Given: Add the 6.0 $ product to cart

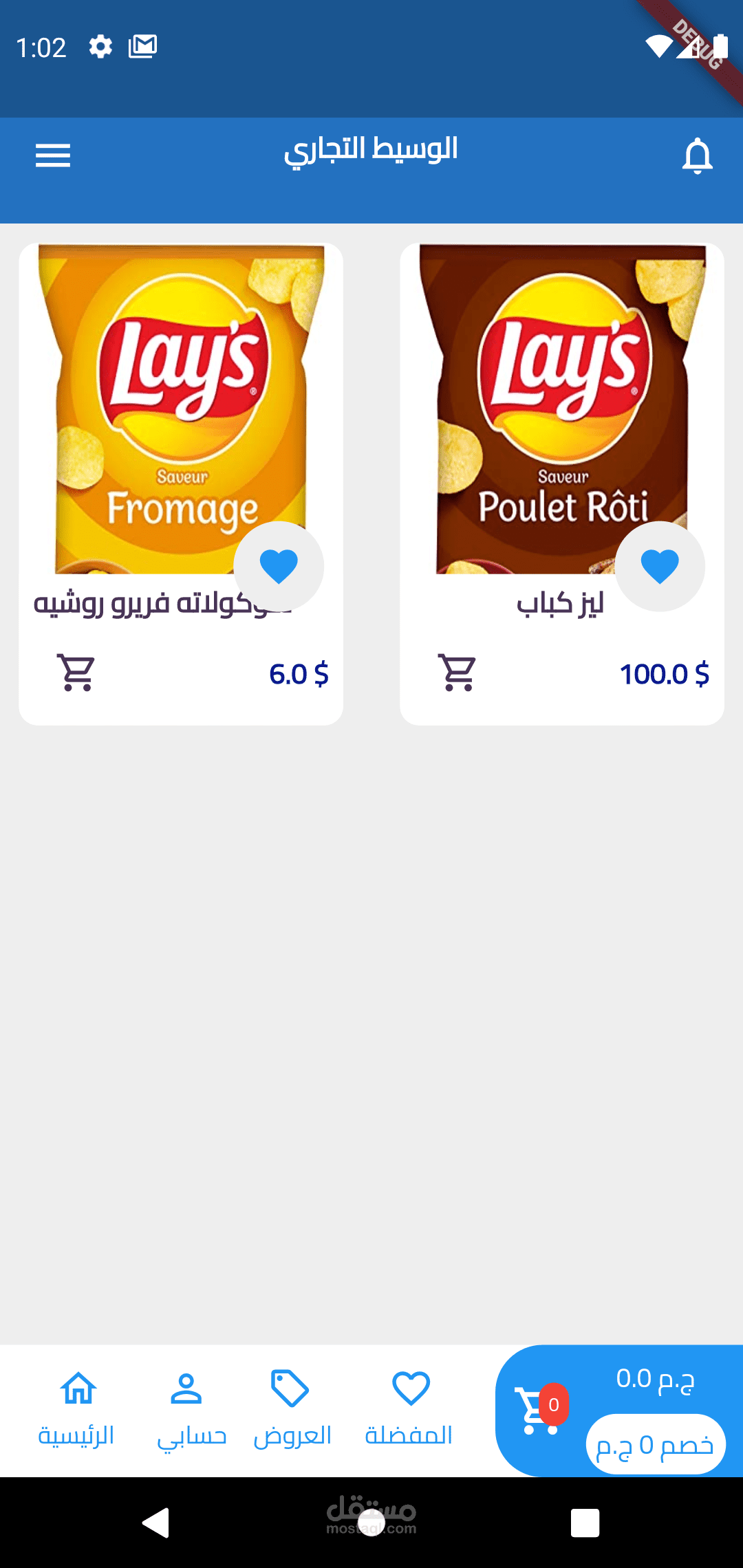Looking at the screenshot, I should pyautogui.click(x=77, y=673).
